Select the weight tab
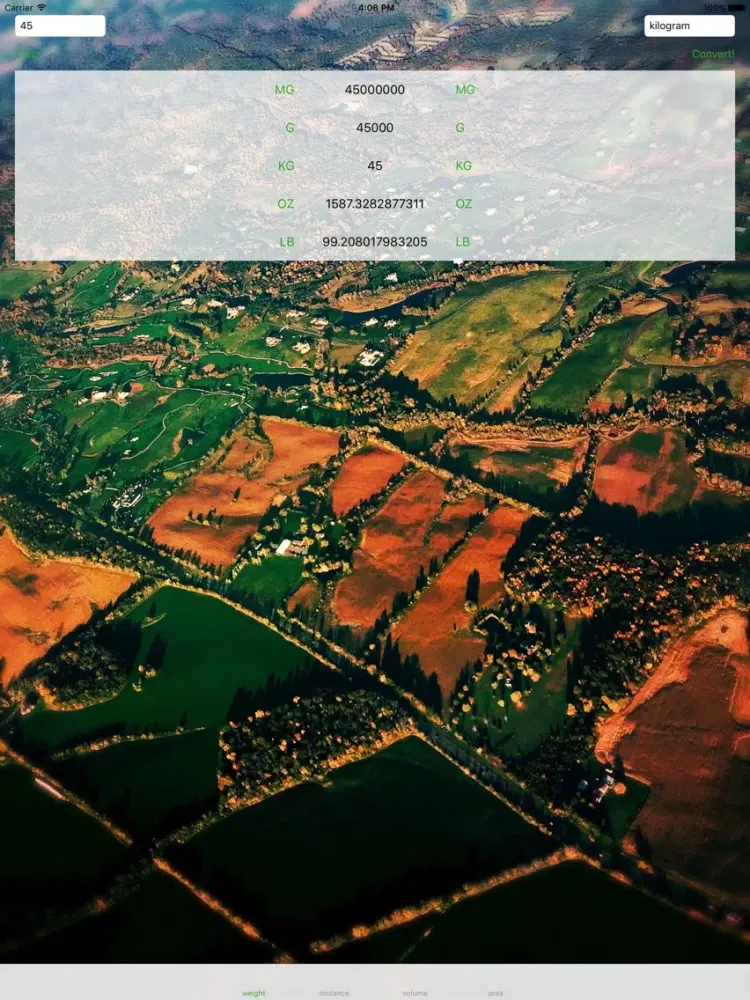The width and height of the screenshot is (750, 1000). (x=254, y=992)
